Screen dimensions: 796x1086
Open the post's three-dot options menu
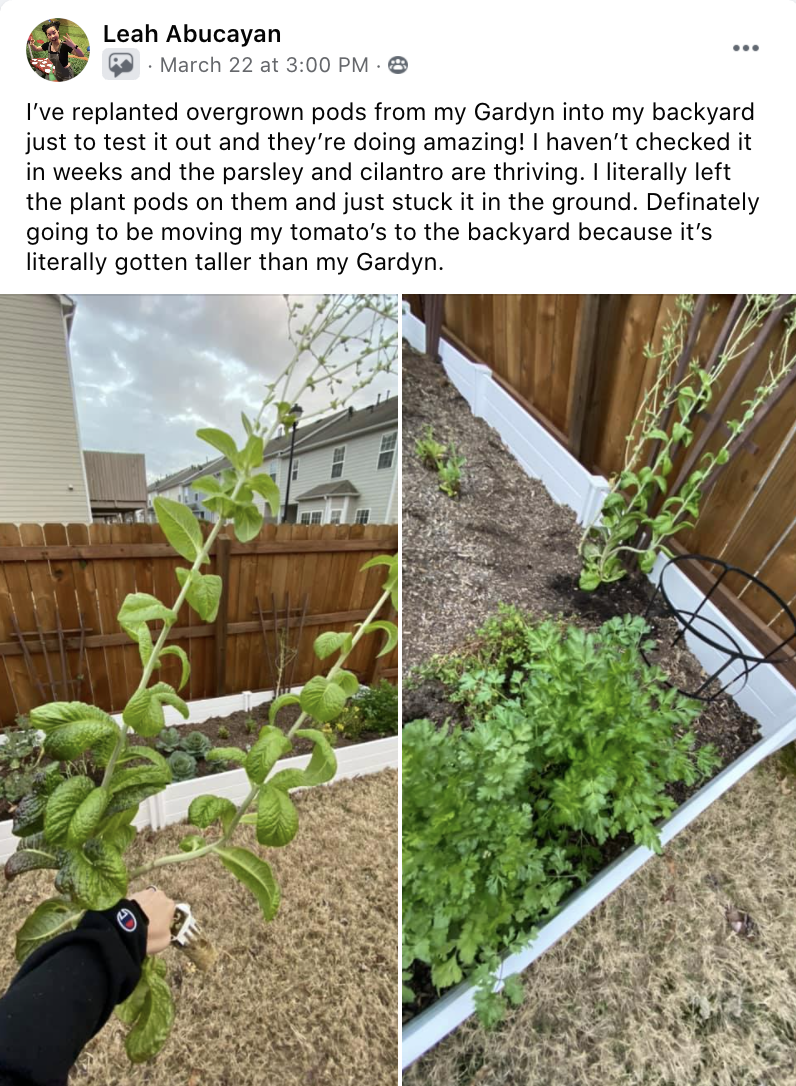pyautogui.click(x=745, y=48)
